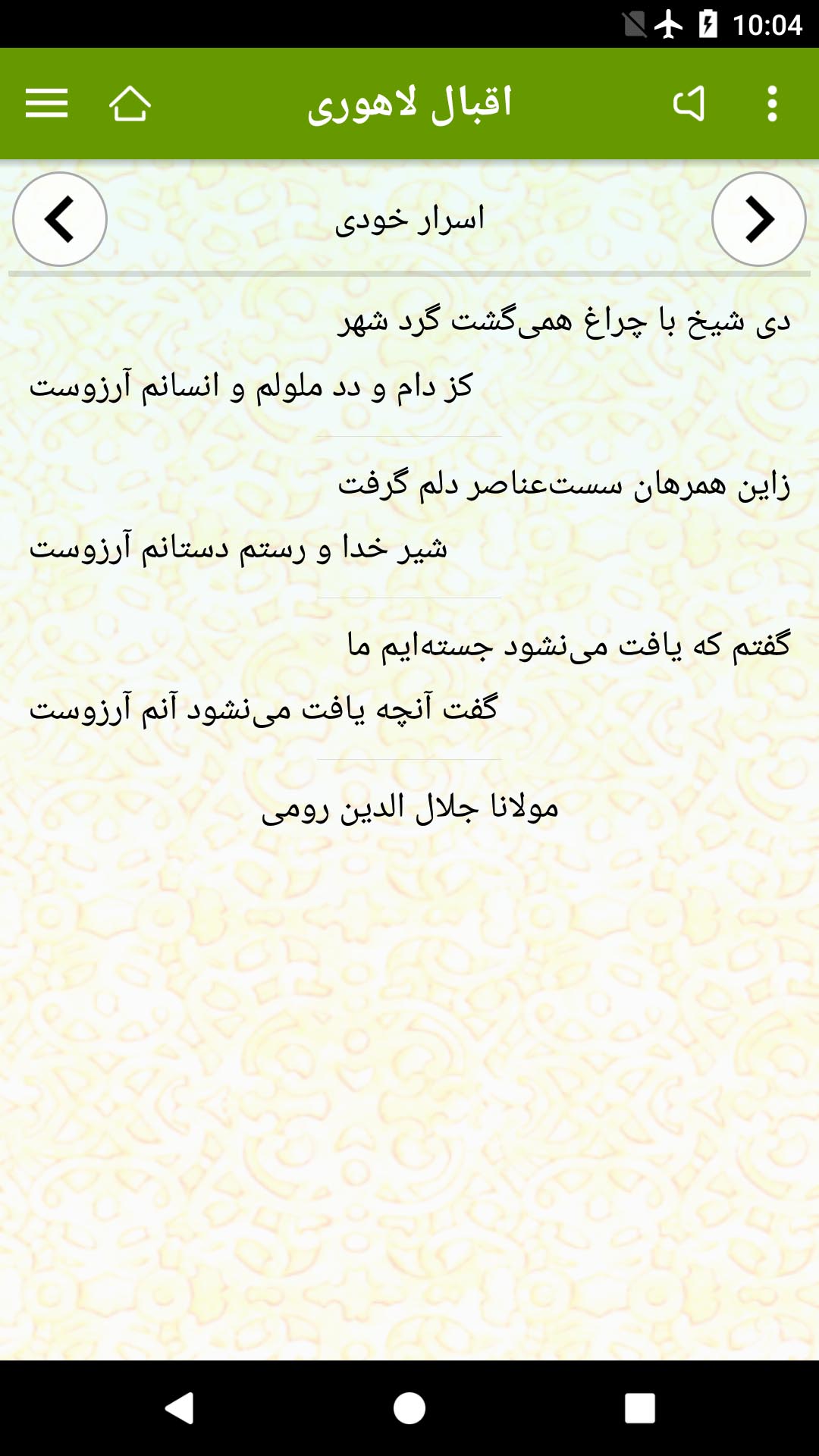
Task: Go to the home screen icon
Action: click(x=130, y=103)
